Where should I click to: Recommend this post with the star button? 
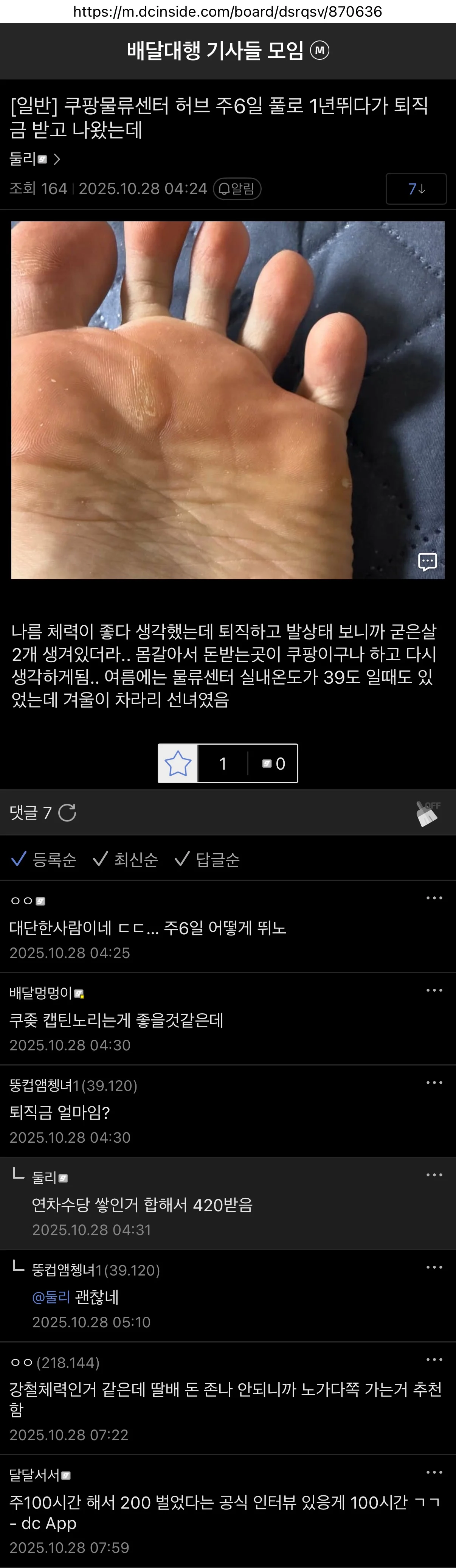[178, 763]
